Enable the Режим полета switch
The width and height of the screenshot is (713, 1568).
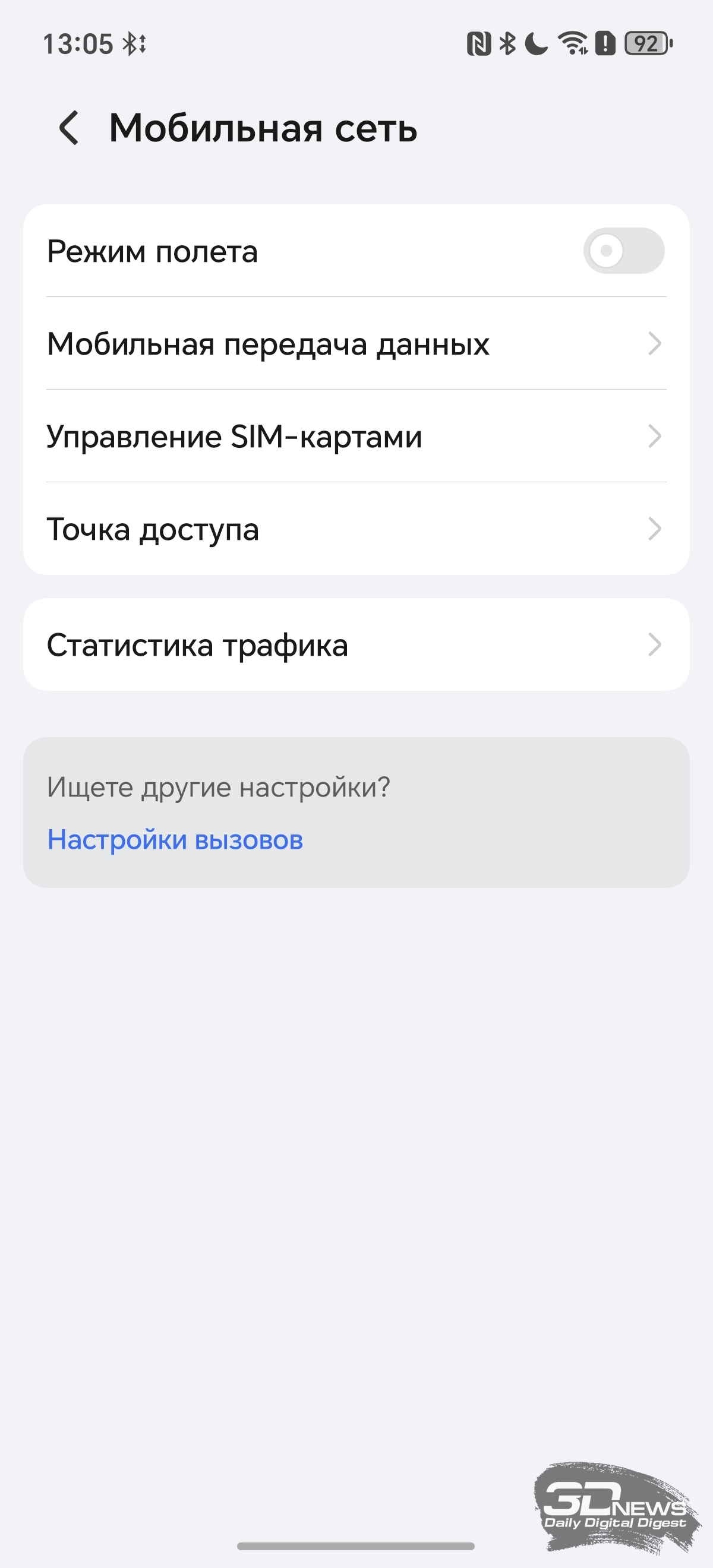[623, 251]
